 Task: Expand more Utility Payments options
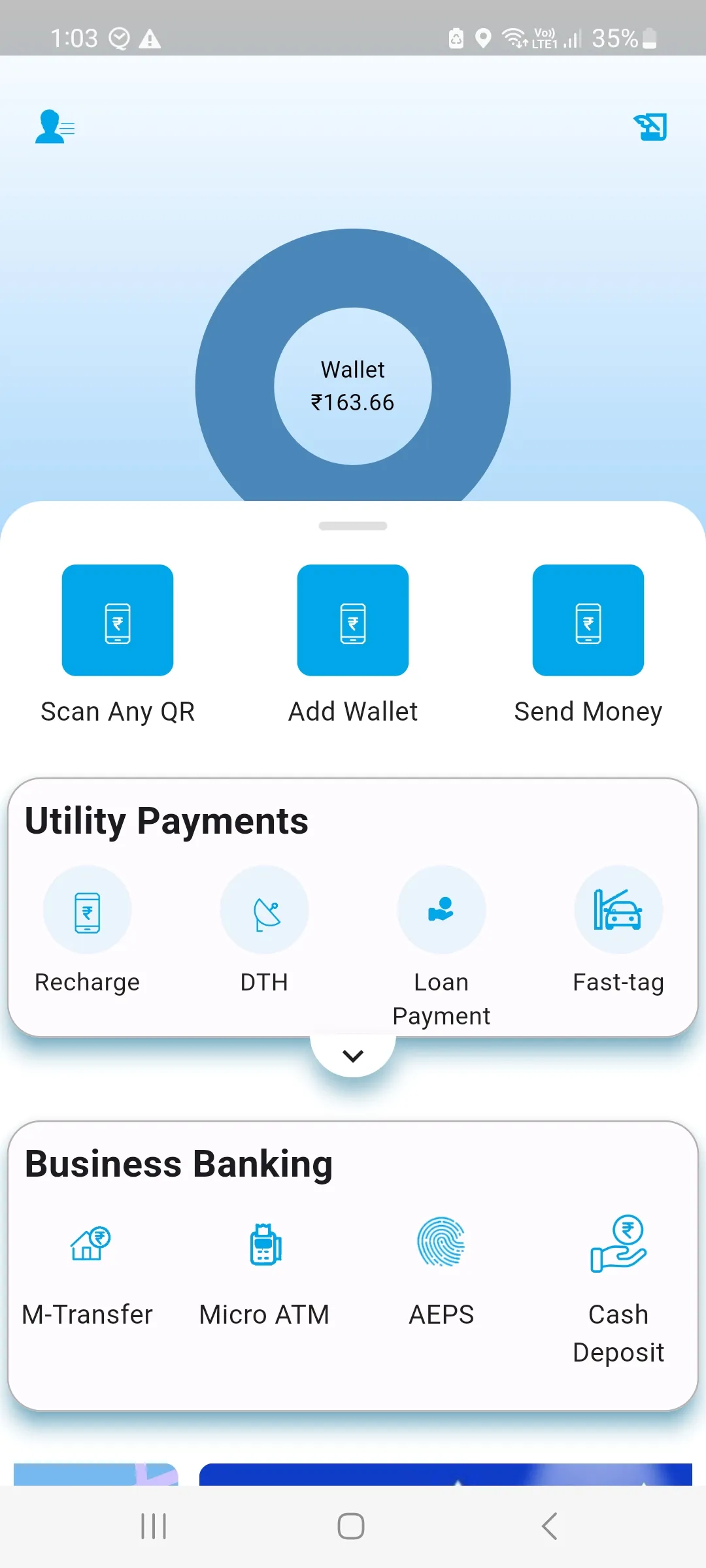click(x=353, y=1056)
